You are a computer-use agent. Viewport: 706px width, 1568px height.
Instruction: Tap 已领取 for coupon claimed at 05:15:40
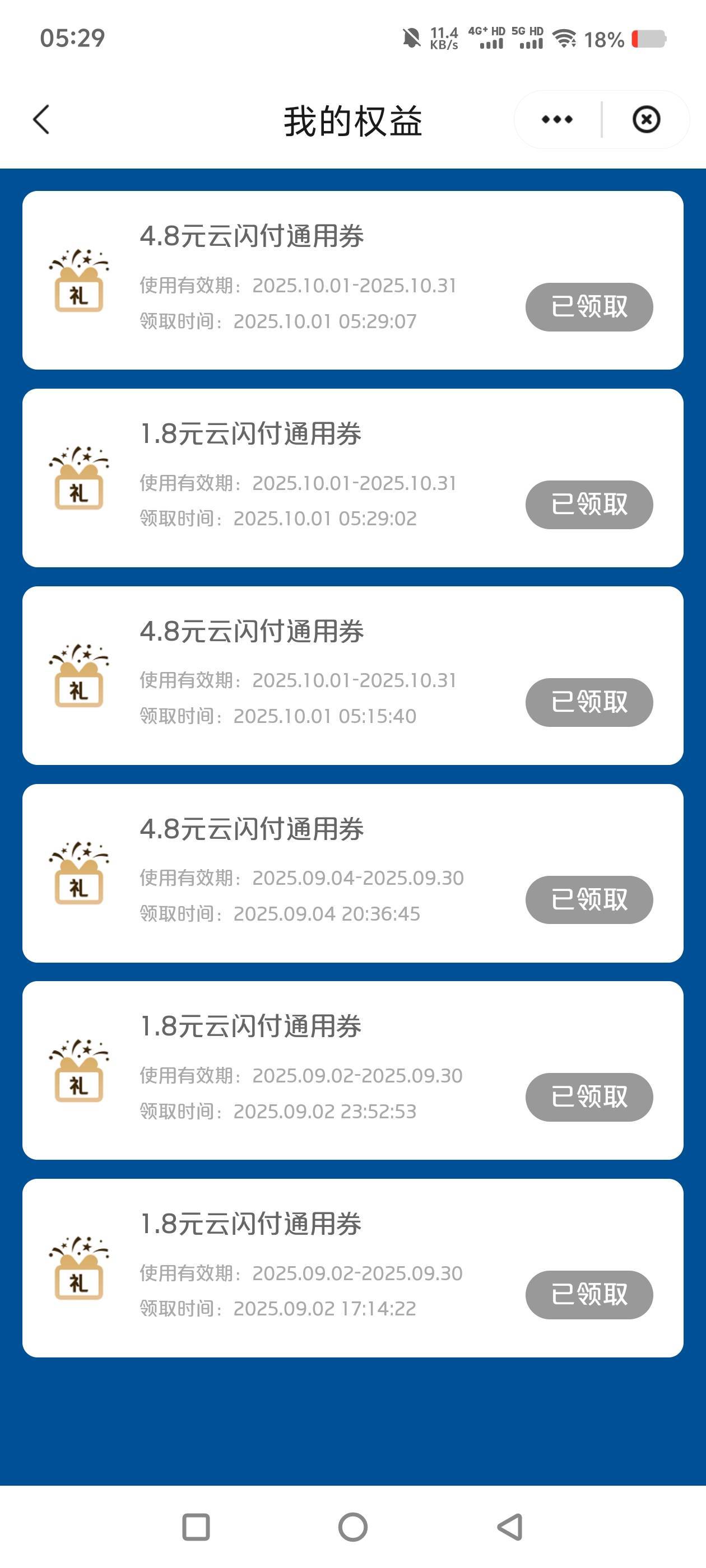tap(588, 702)
